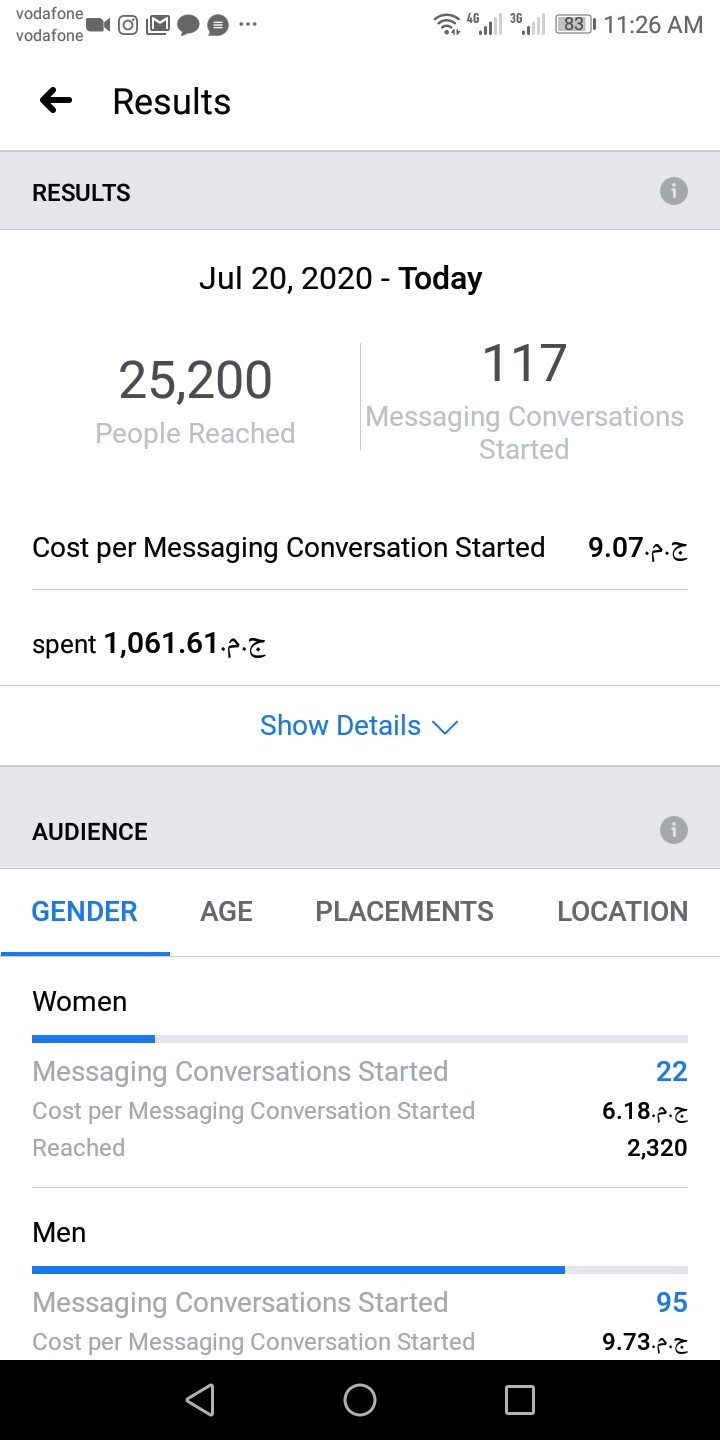
Task: Open recent apps from navigation bar
Action: tap(520, 1400)
